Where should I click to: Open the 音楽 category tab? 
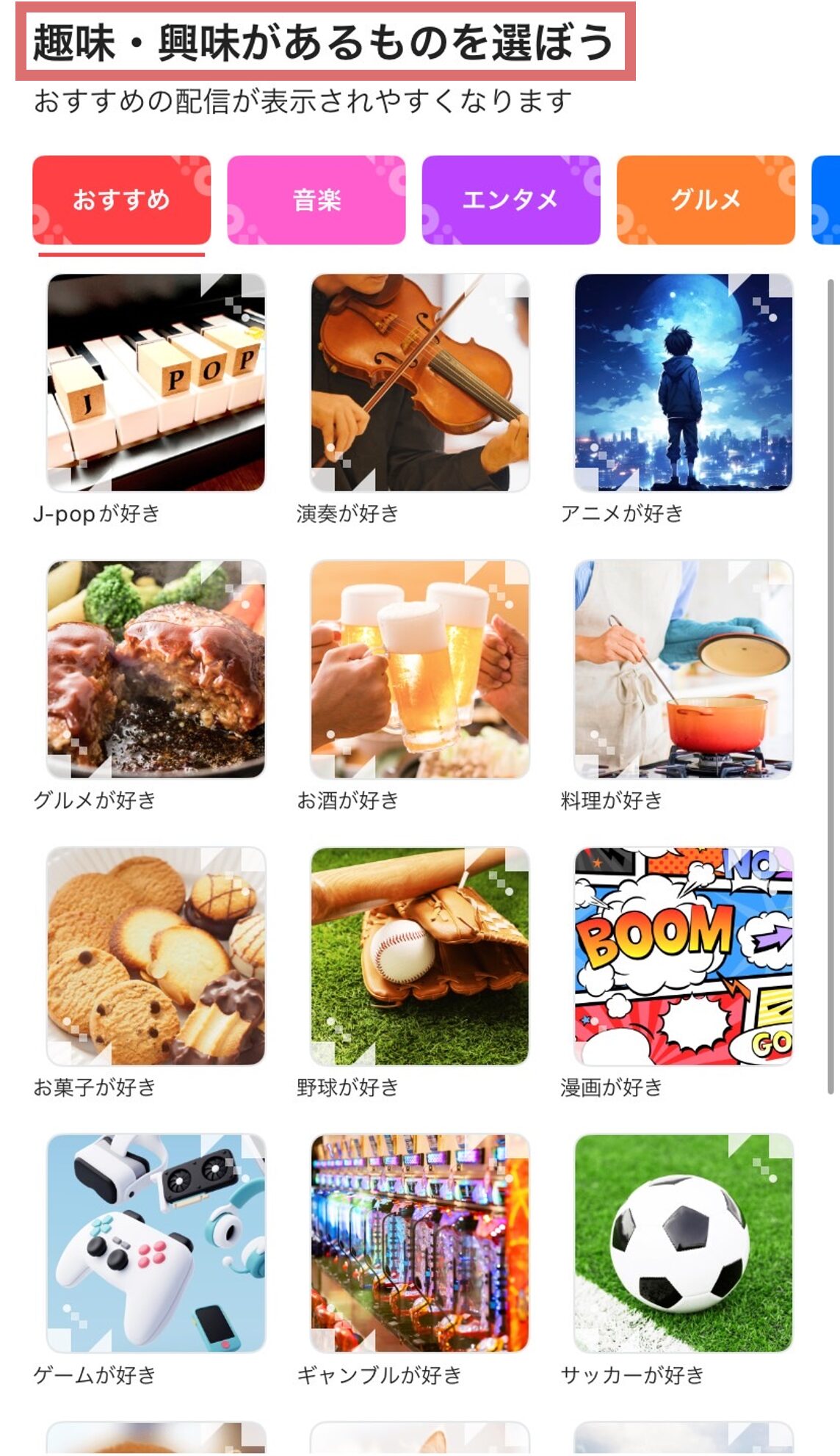tap(316, 200)
